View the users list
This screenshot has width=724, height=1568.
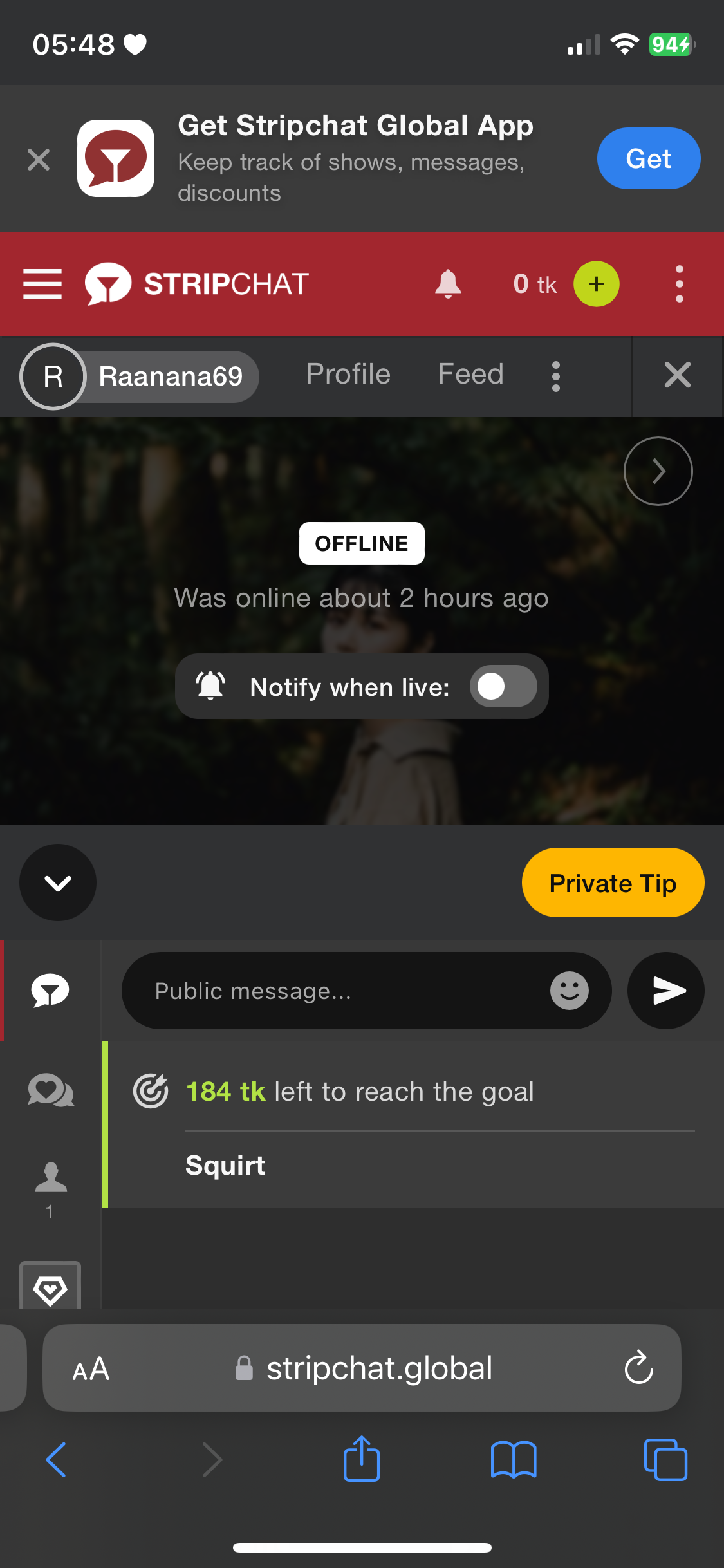(51, 1188)
